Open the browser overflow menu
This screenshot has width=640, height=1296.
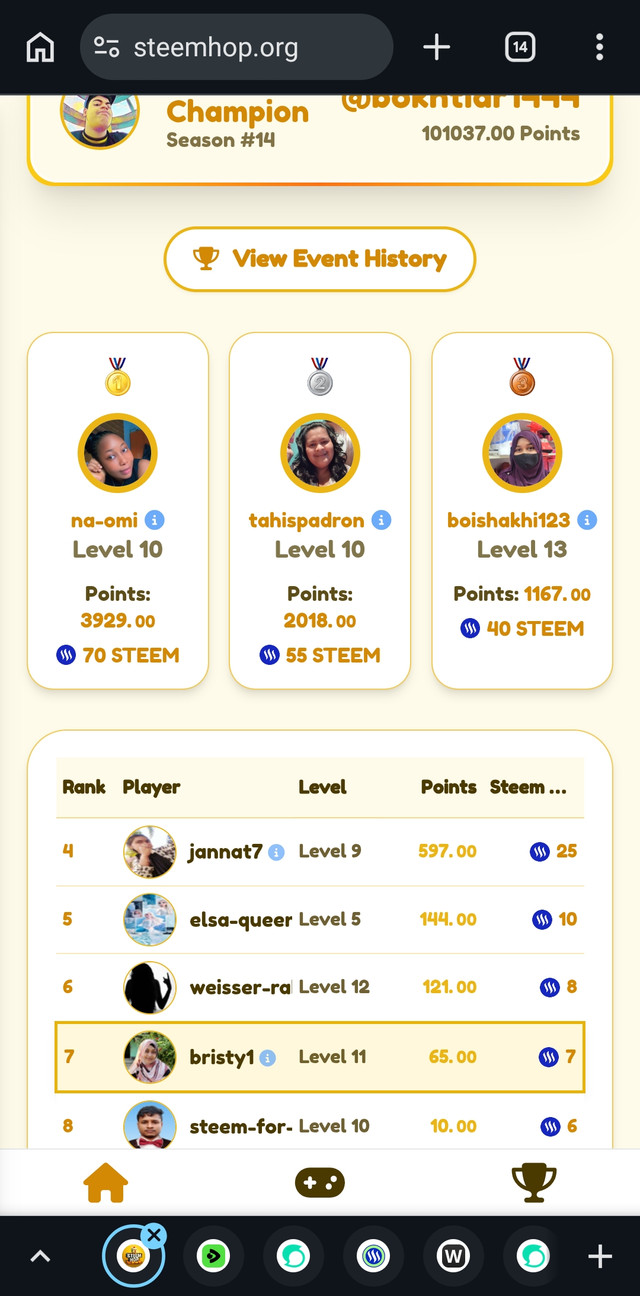[599, 47]
